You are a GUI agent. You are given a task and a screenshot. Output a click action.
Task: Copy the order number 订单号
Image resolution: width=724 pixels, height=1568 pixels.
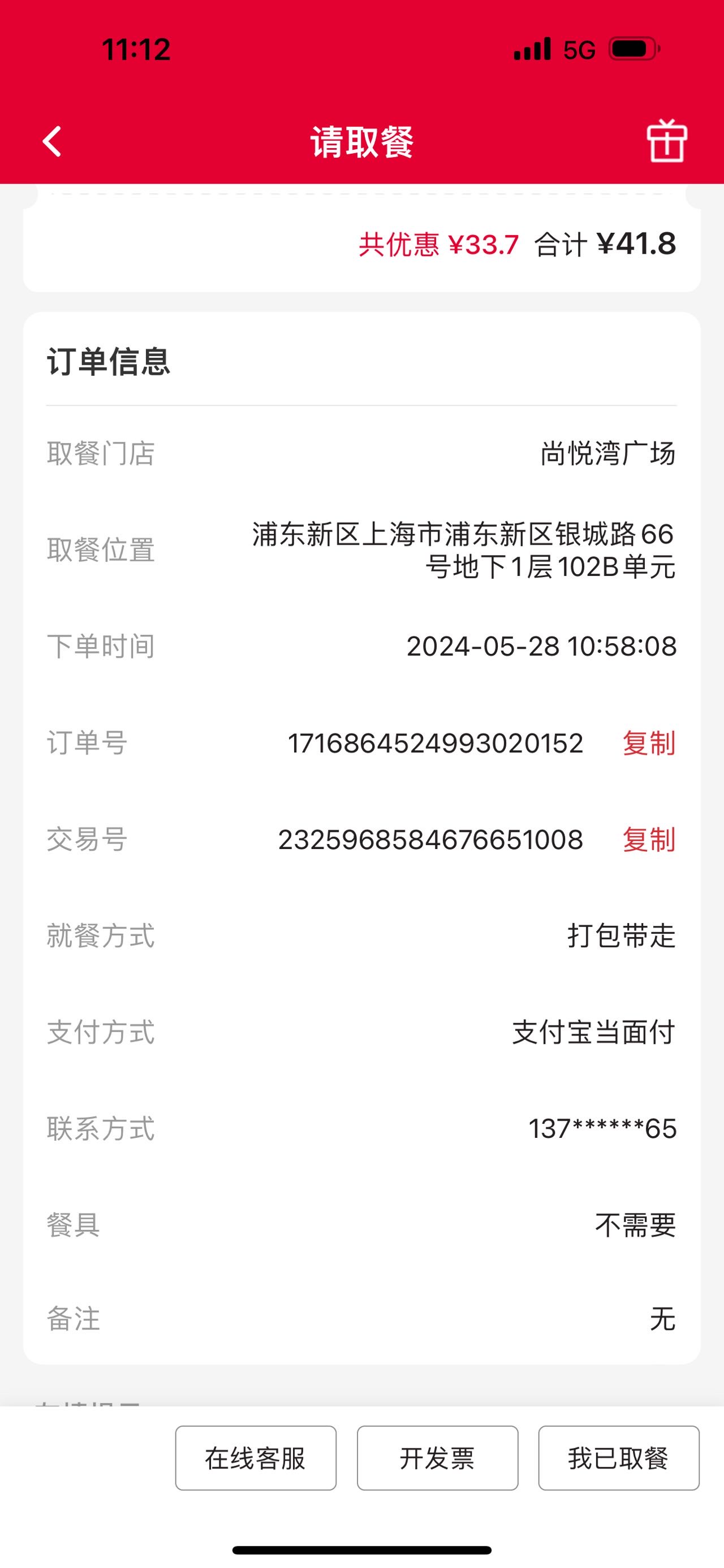point(649,743)
